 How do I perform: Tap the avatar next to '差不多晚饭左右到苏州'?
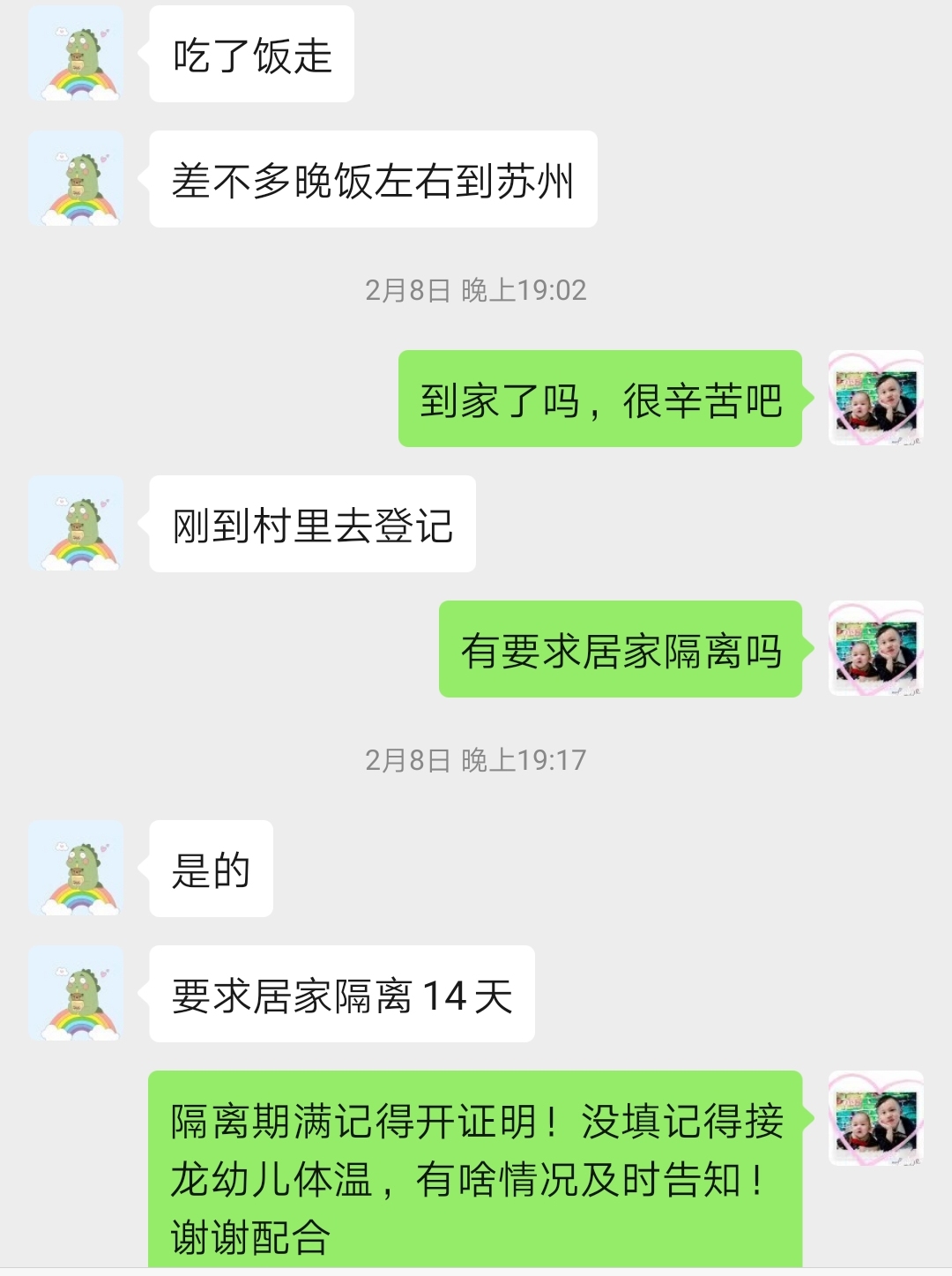[76, 179]
